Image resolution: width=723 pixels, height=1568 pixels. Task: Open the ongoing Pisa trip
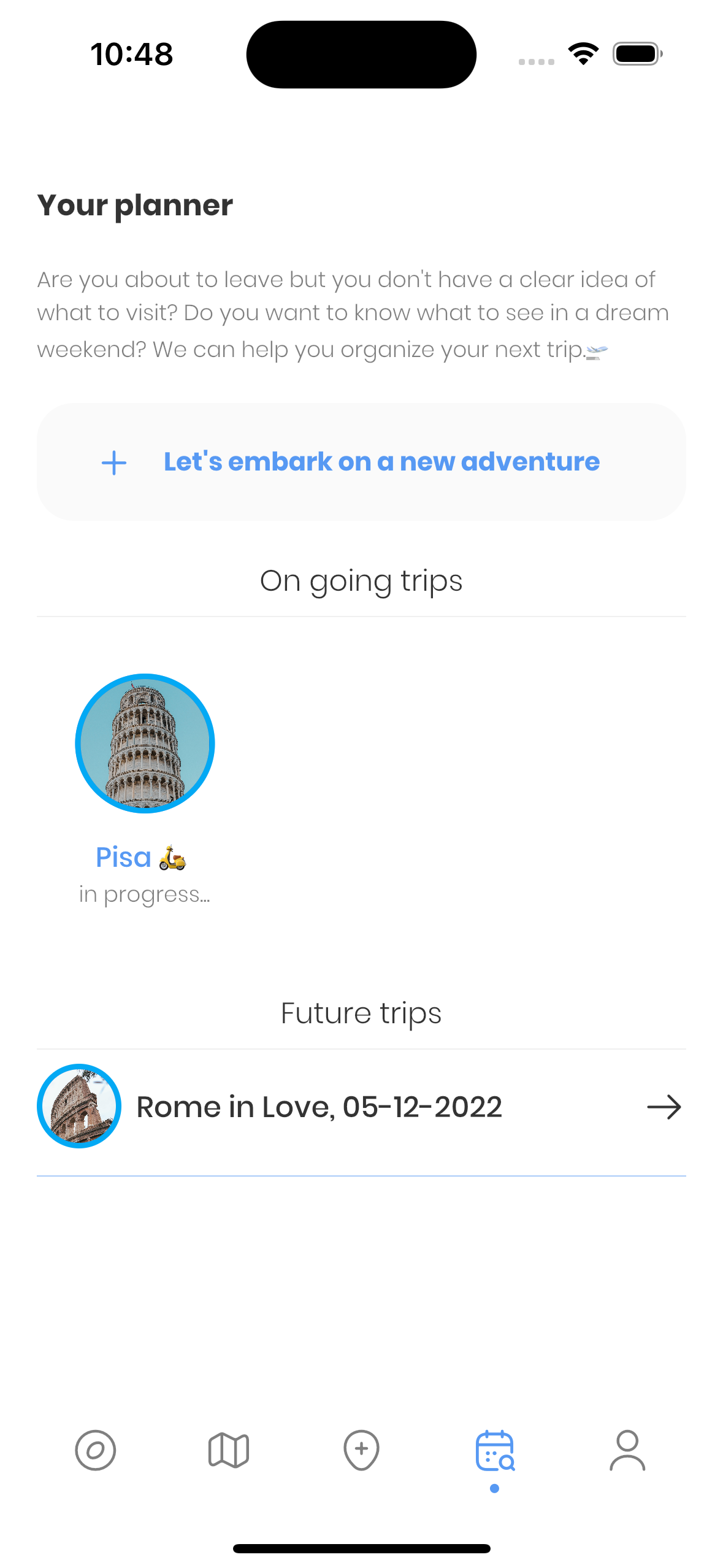[145, 744]
